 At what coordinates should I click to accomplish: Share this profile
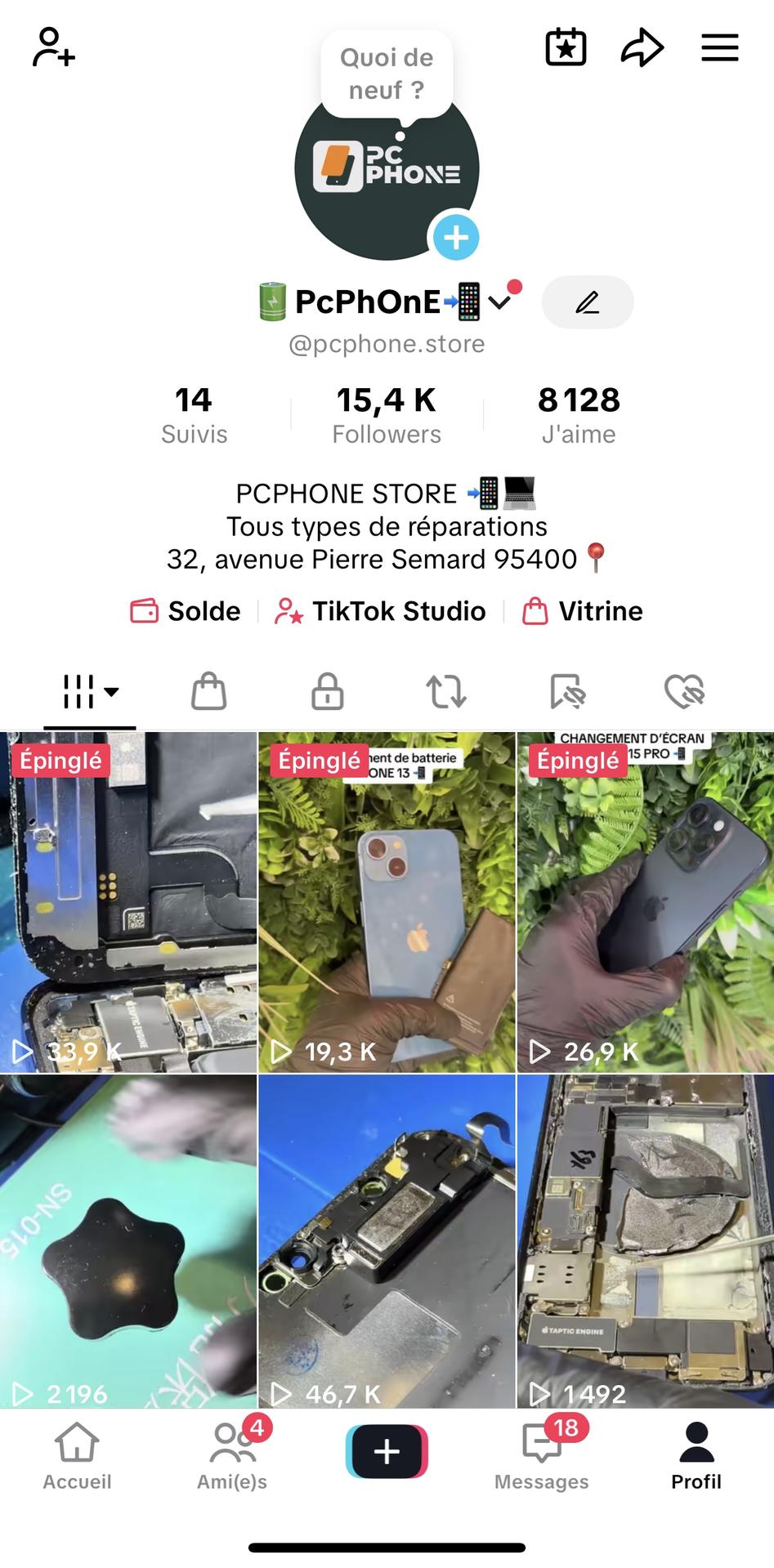642,47
